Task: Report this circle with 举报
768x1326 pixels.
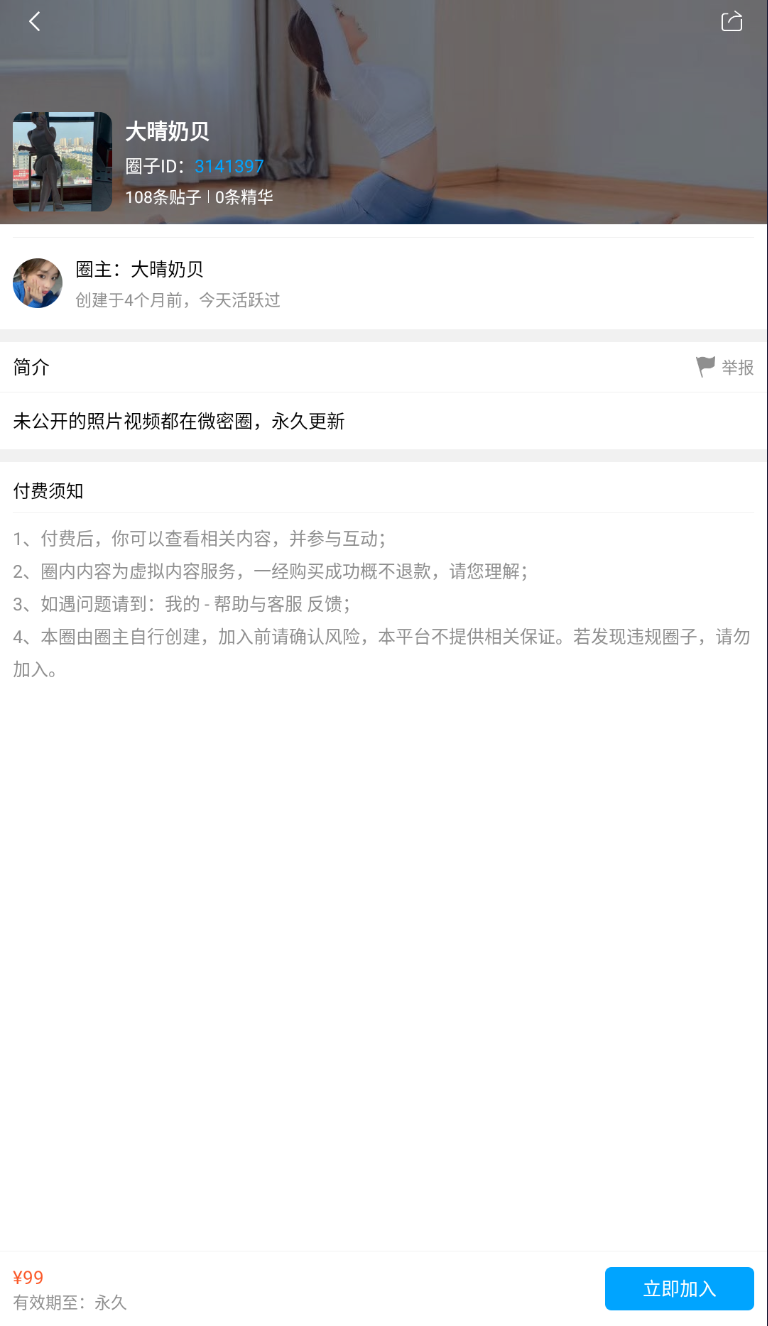Action: (x=725, y=367)
